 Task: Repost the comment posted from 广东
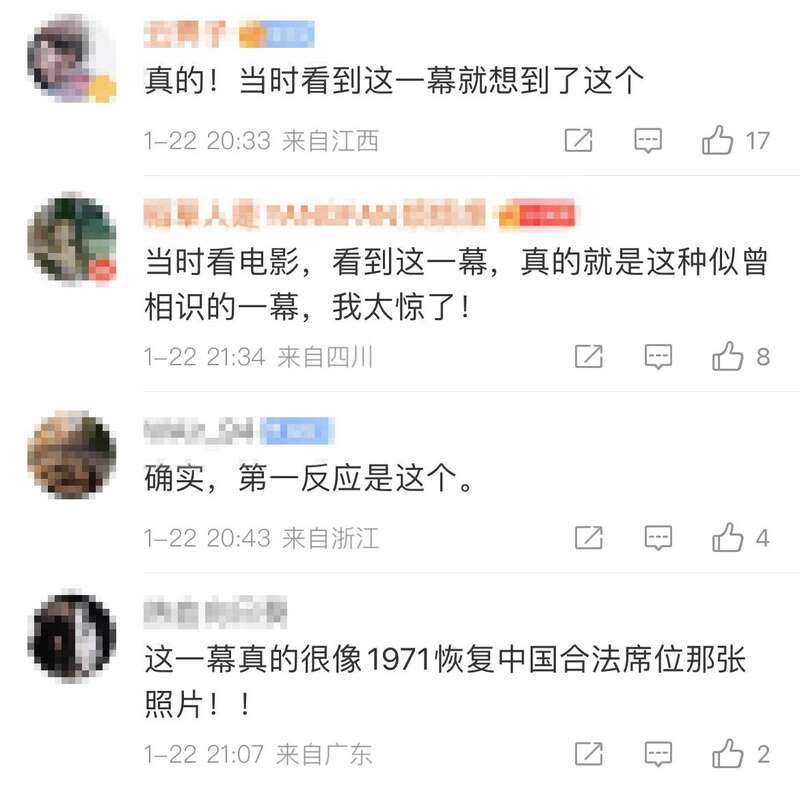coord(589,752)
